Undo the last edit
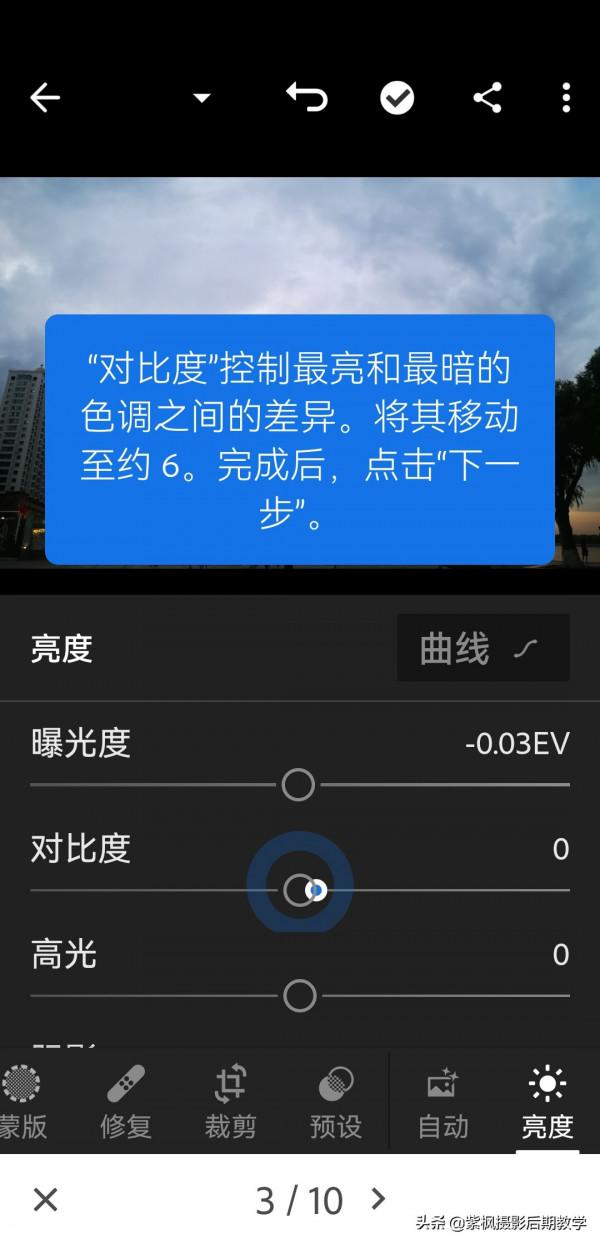 pos(307,98)
